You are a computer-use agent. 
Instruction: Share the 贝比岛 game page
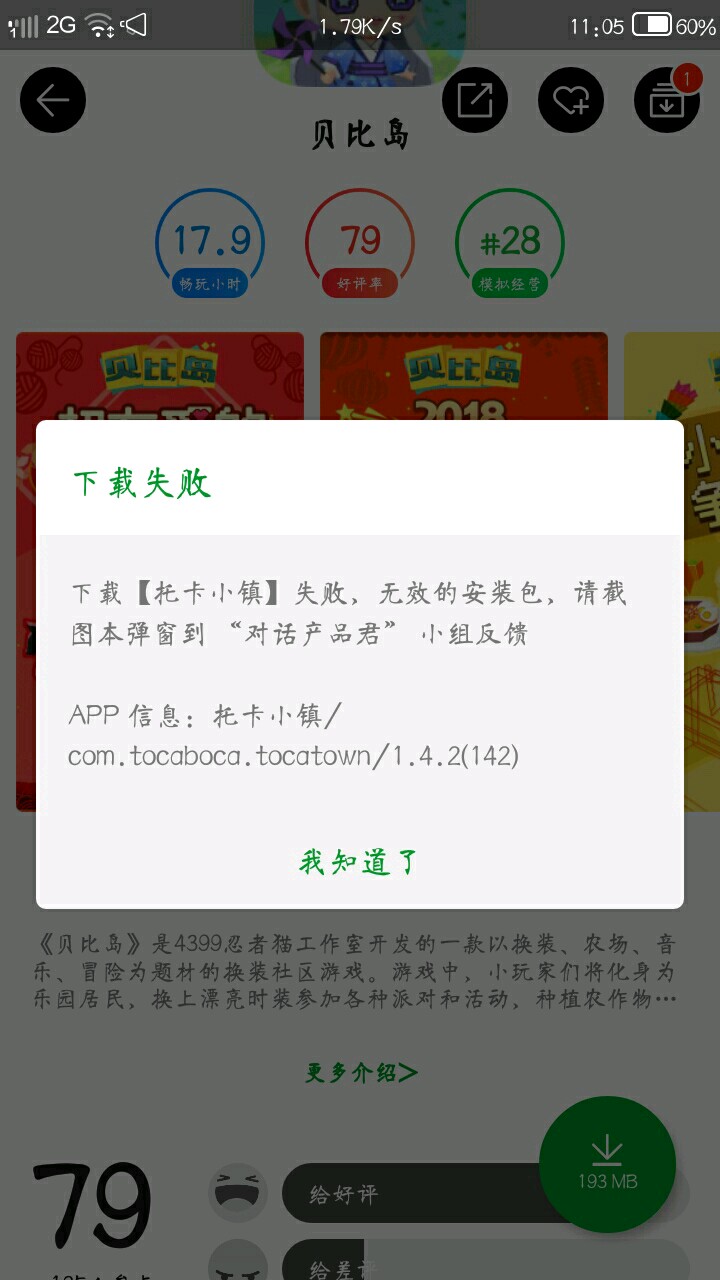(x=475, y=100)
